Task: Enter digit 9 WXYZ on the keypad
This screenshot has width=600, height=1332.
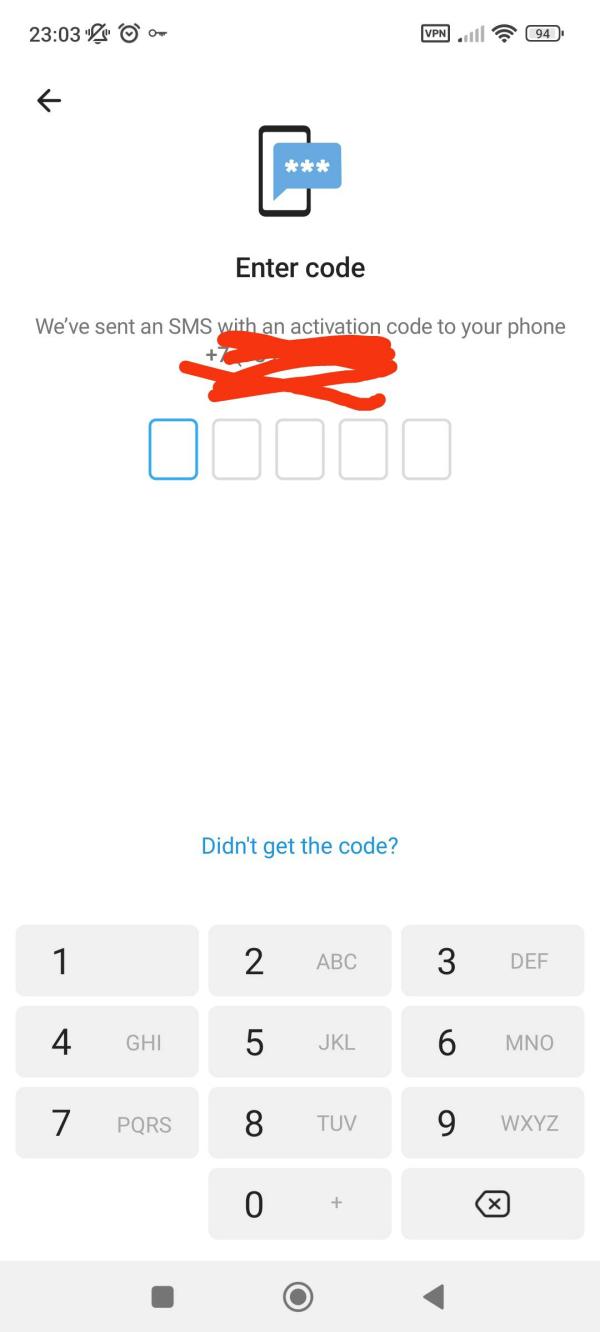Action: tap(492, 1123)
